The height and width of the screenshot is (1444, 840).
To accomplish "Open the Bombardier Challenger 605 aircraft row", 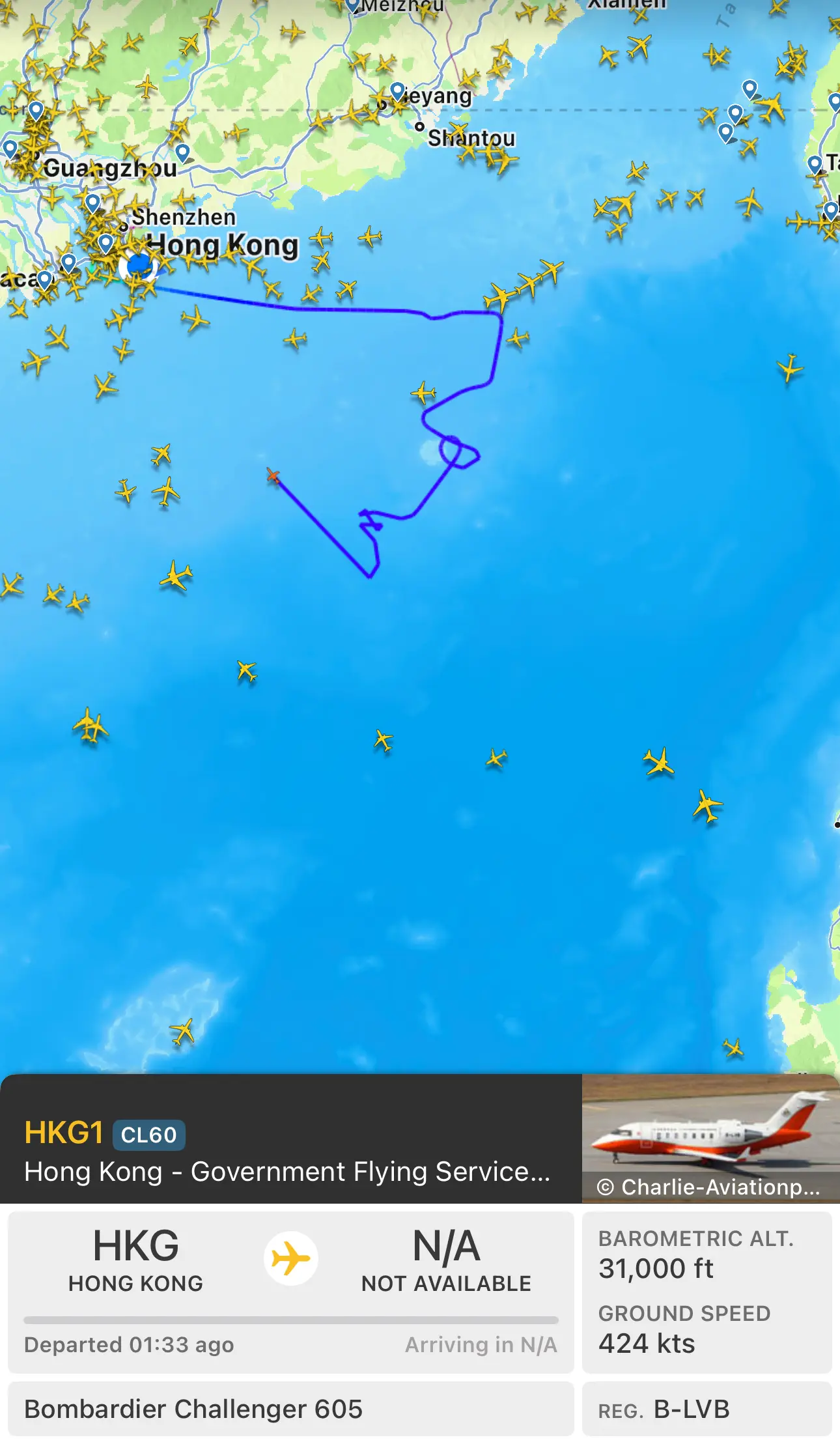I will (290, 1409).
